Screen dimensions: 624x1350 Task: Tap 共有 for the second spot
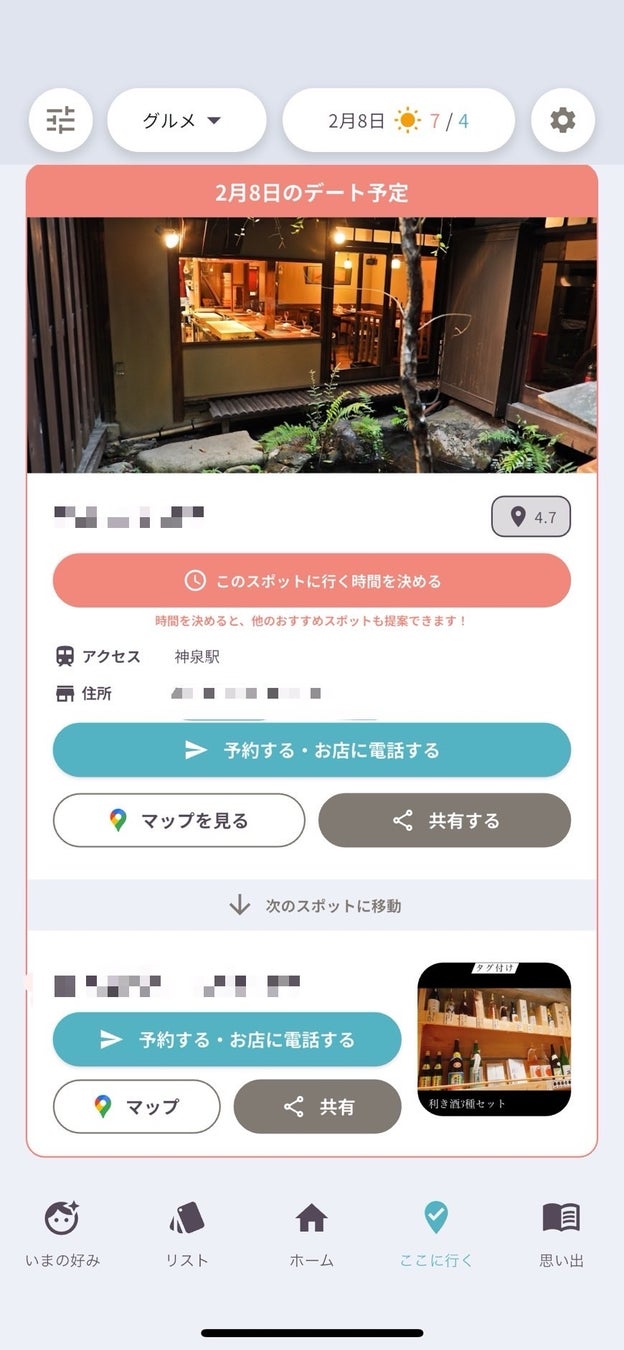(318, 1107)
